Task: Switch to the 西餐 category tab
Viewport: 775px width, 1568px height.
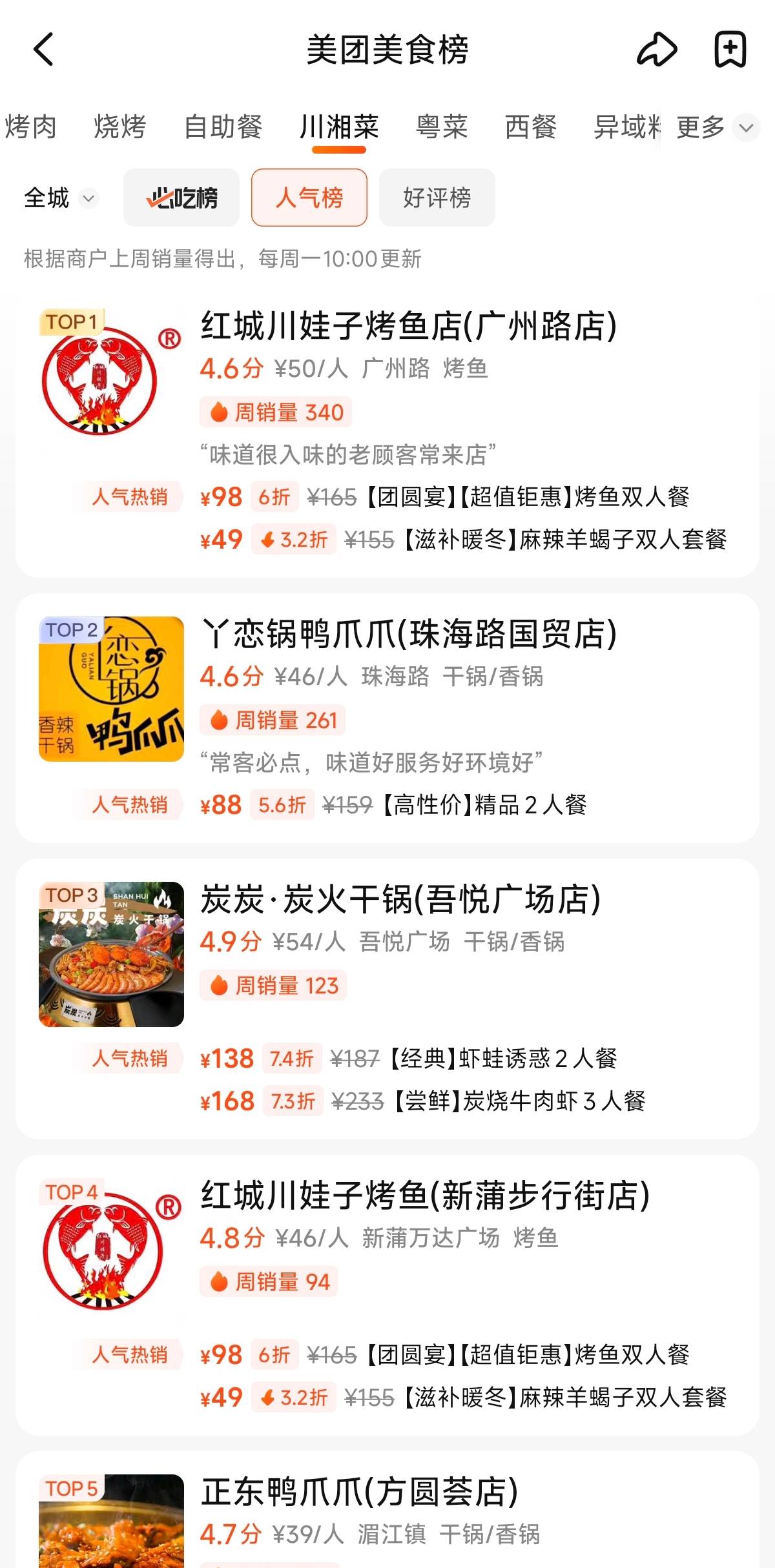Action: point(530,127)
